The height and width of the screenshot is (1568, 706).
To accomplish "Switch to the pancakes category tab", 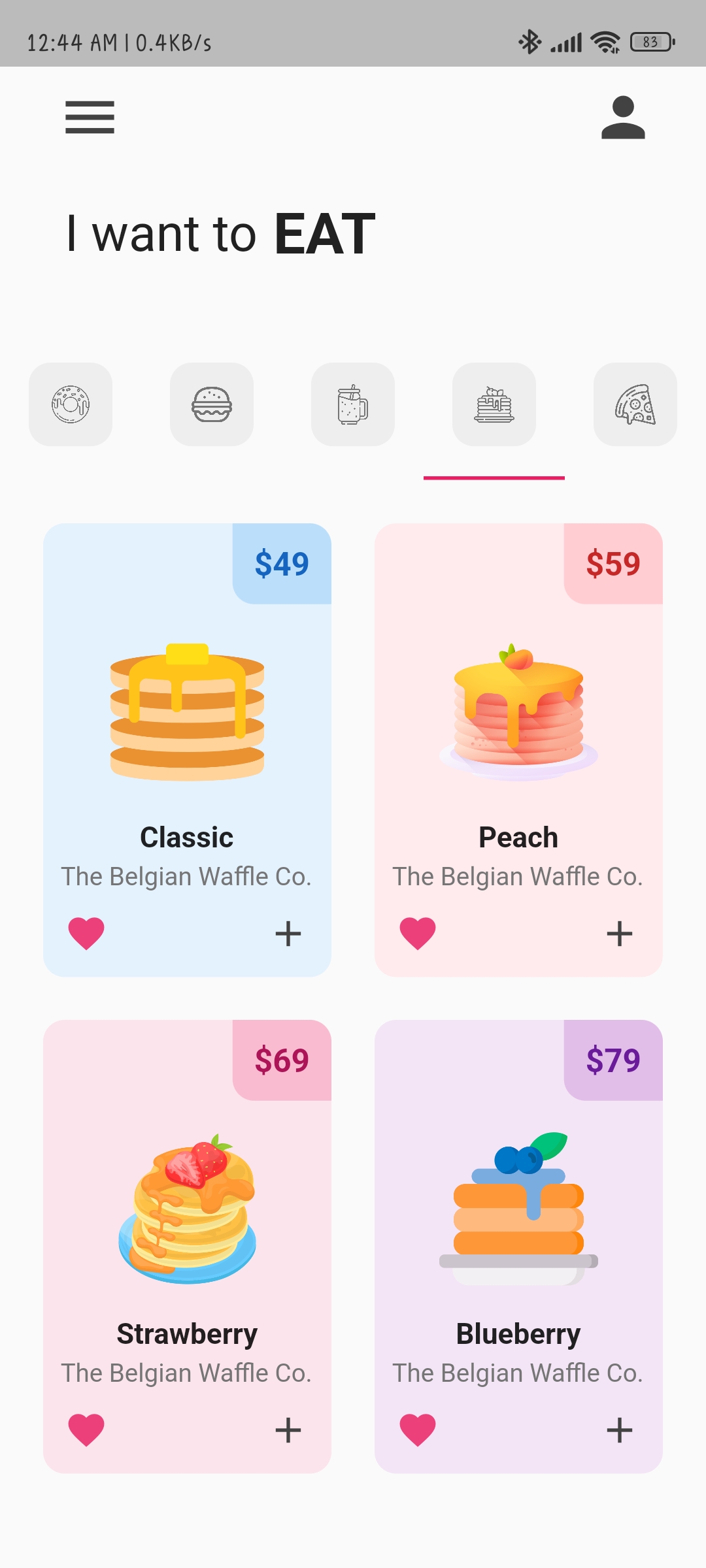I will tap(494, 405).
